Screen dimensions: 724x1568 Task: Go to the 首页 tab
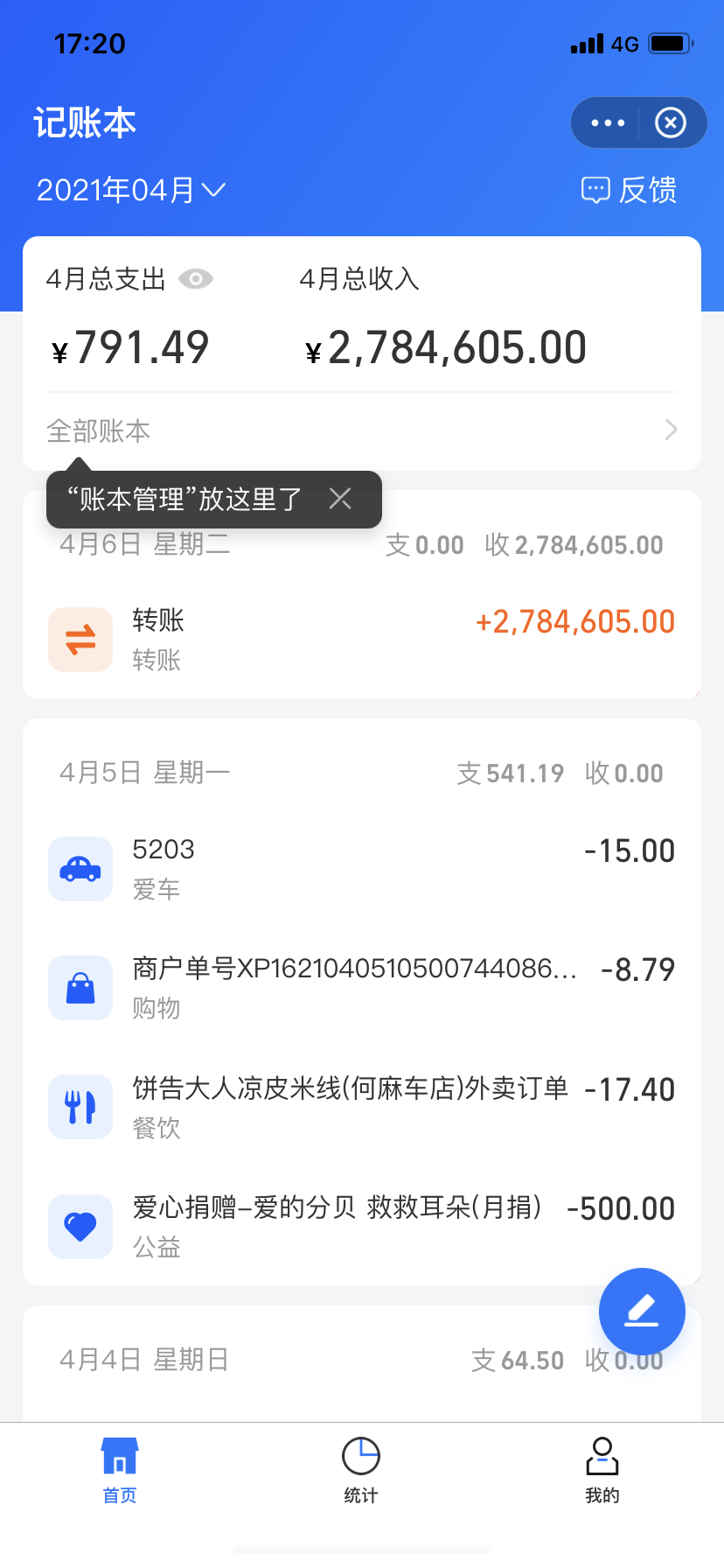click(120, 1470)
